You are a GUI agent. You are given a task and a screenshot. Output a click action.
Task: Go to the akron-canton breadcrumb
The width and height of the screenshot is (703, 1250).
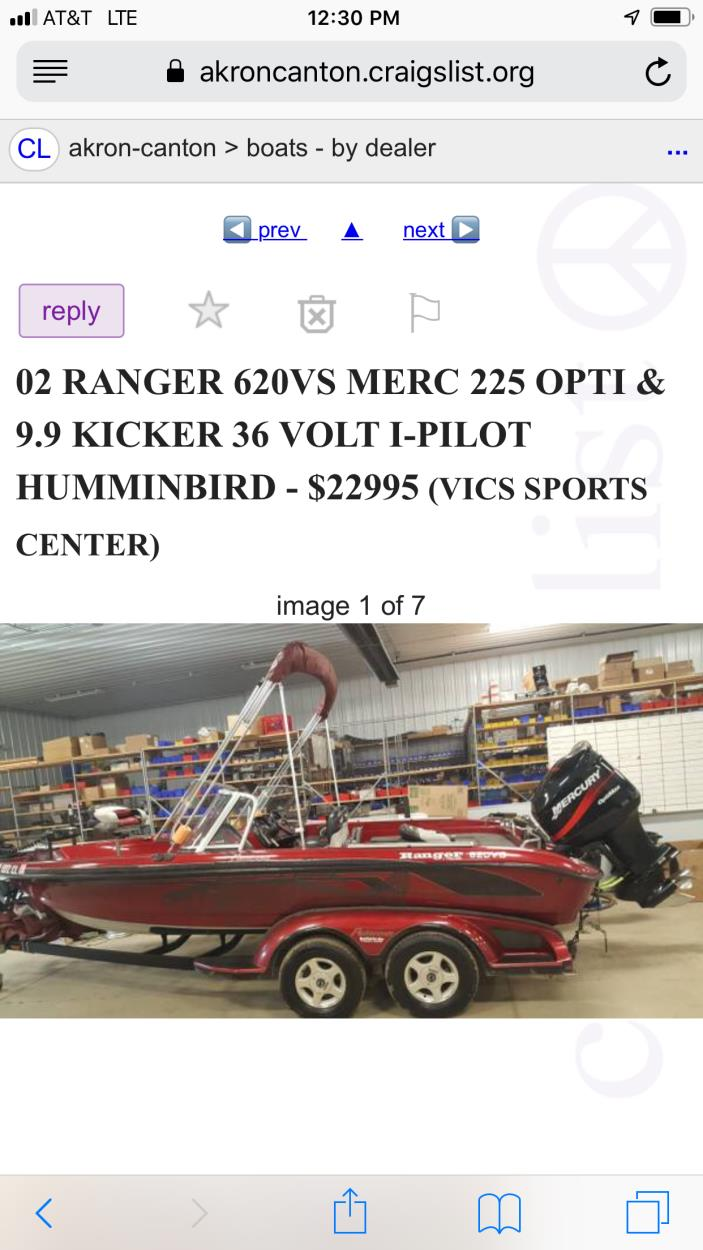(x=142, y=149)
